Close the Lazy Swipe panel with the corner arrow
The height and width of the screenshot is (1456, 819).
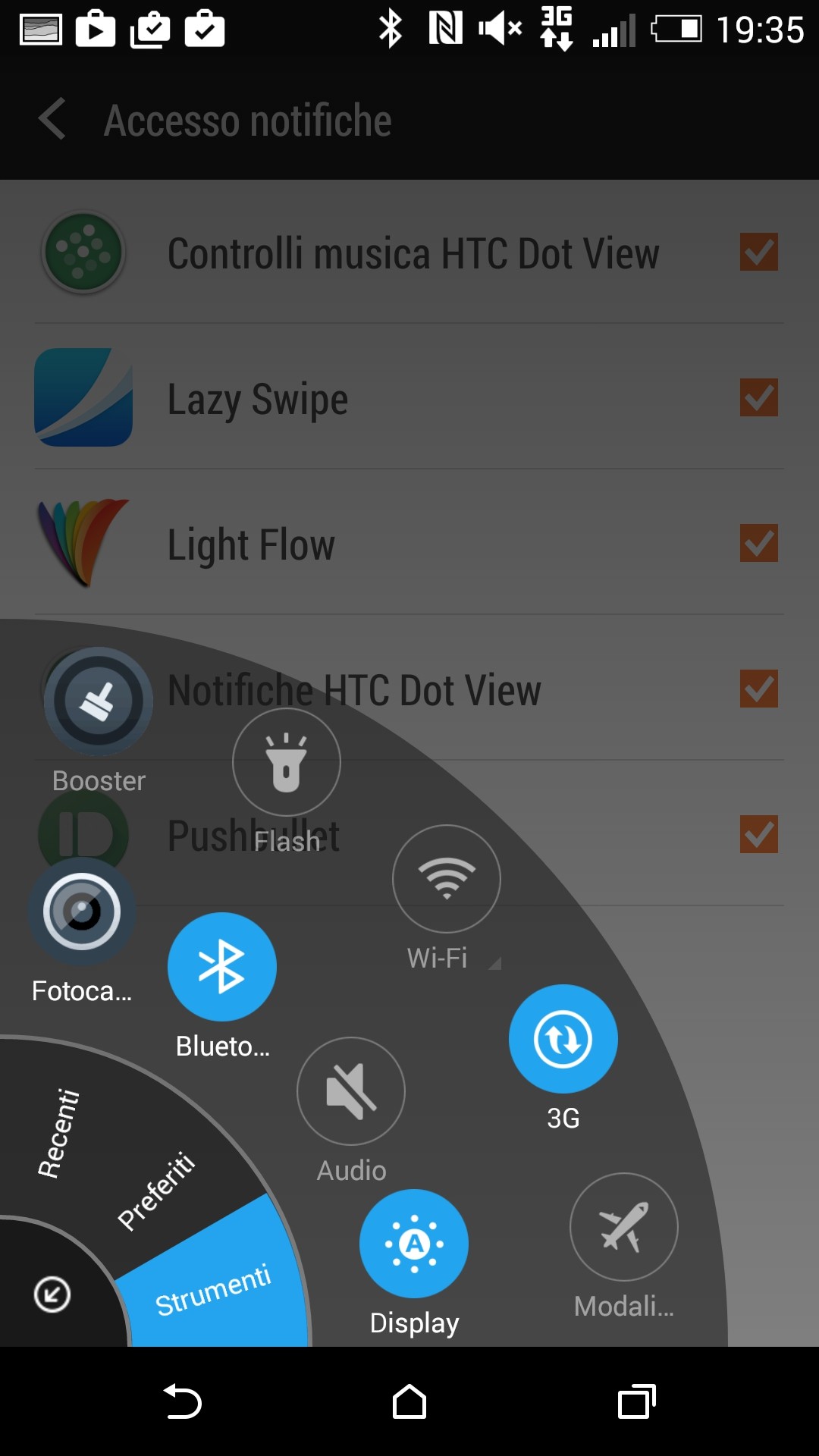click(52, 1294)
